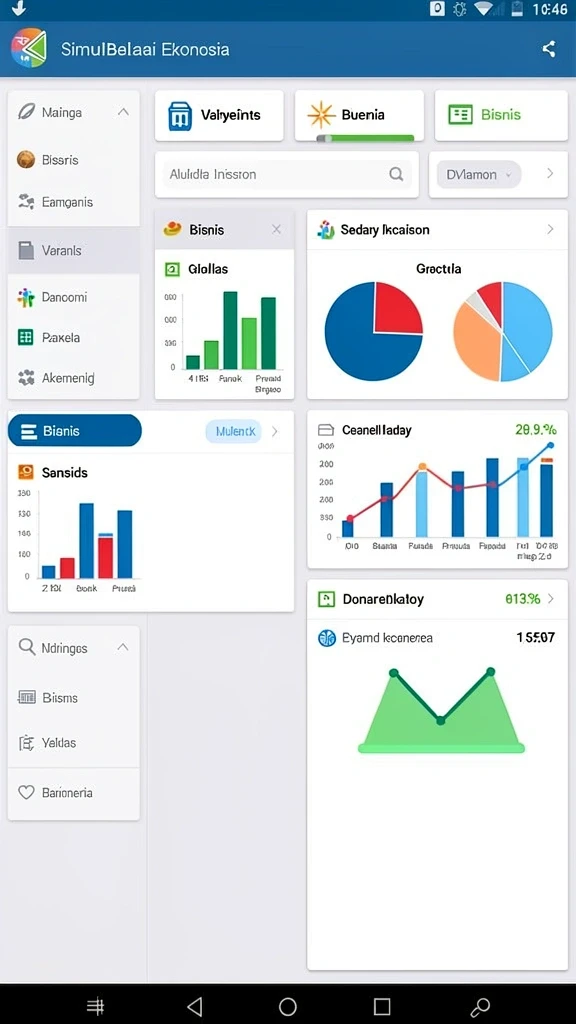Open the Akemenig menu item
The height and width of the screenshot is (1024, 576).
coord(73,377)
